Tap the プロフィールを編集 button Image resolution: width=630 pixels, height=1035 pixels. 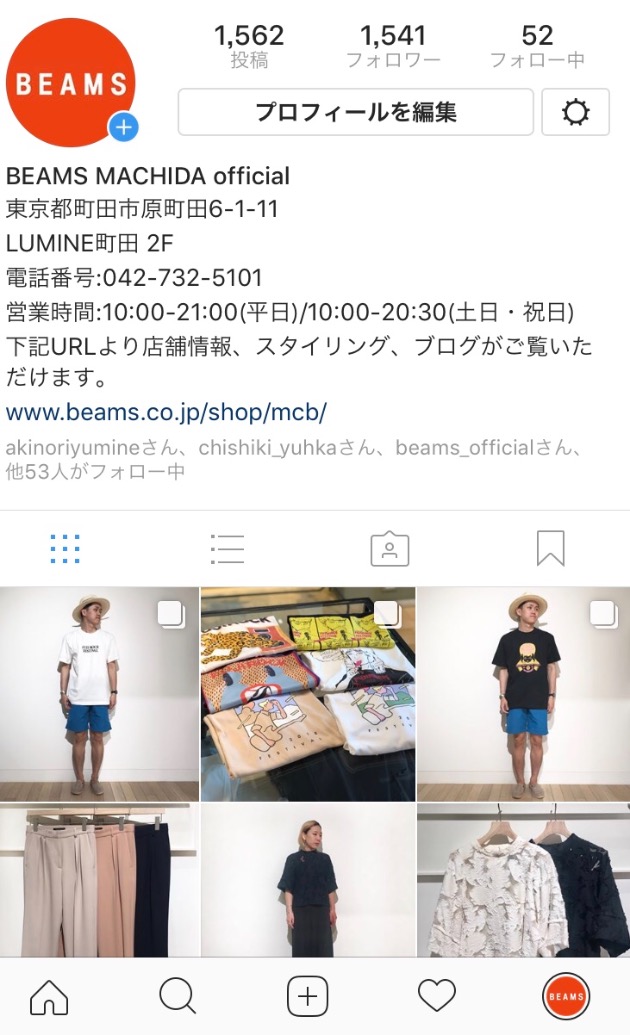coord(355,112)
